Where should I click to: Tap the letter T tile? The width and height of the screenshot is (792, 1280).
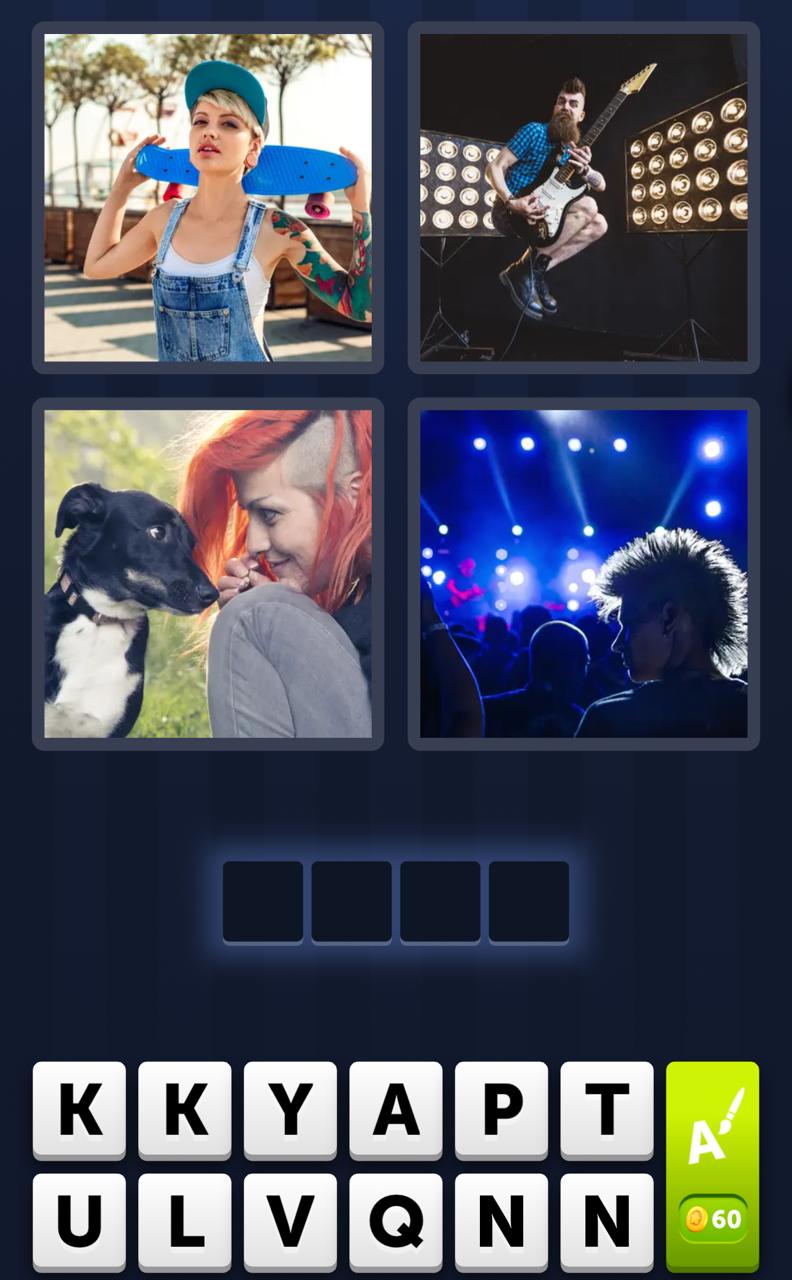point(606,1110)
